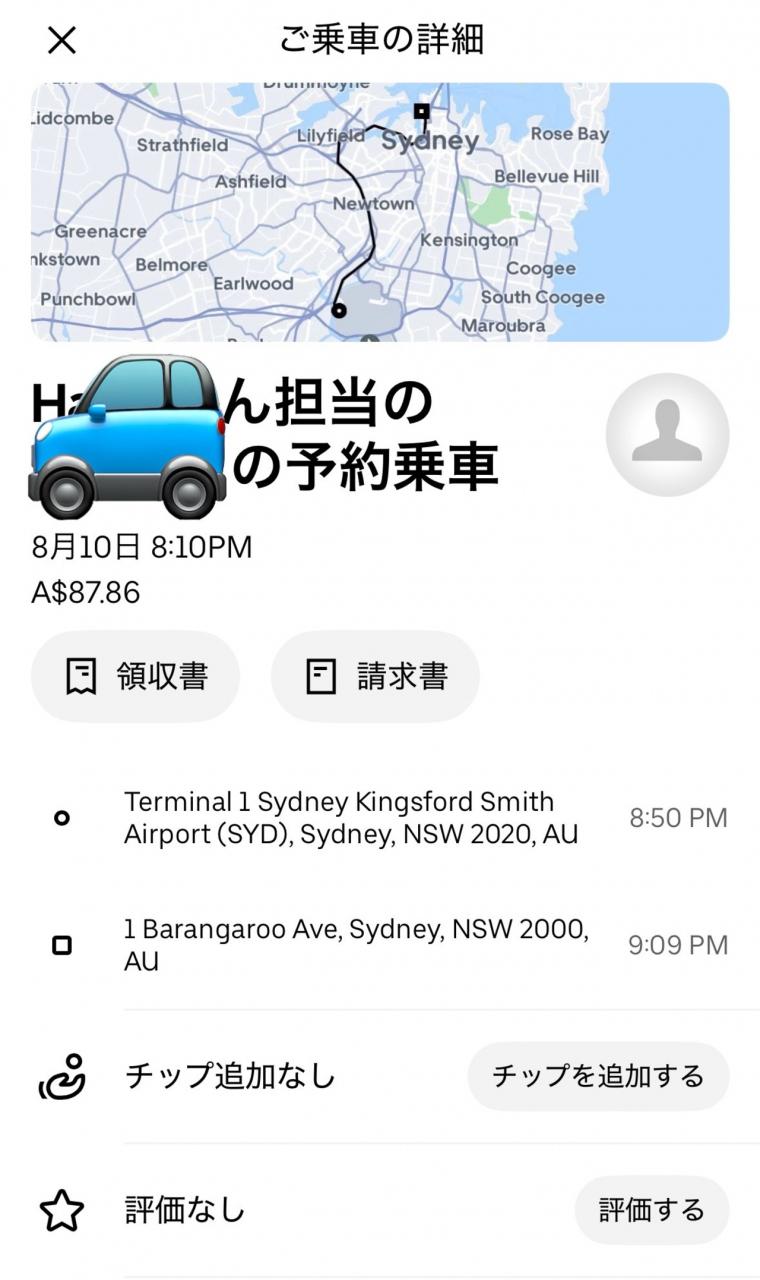Close the ride details screen

tap(62, 41)
